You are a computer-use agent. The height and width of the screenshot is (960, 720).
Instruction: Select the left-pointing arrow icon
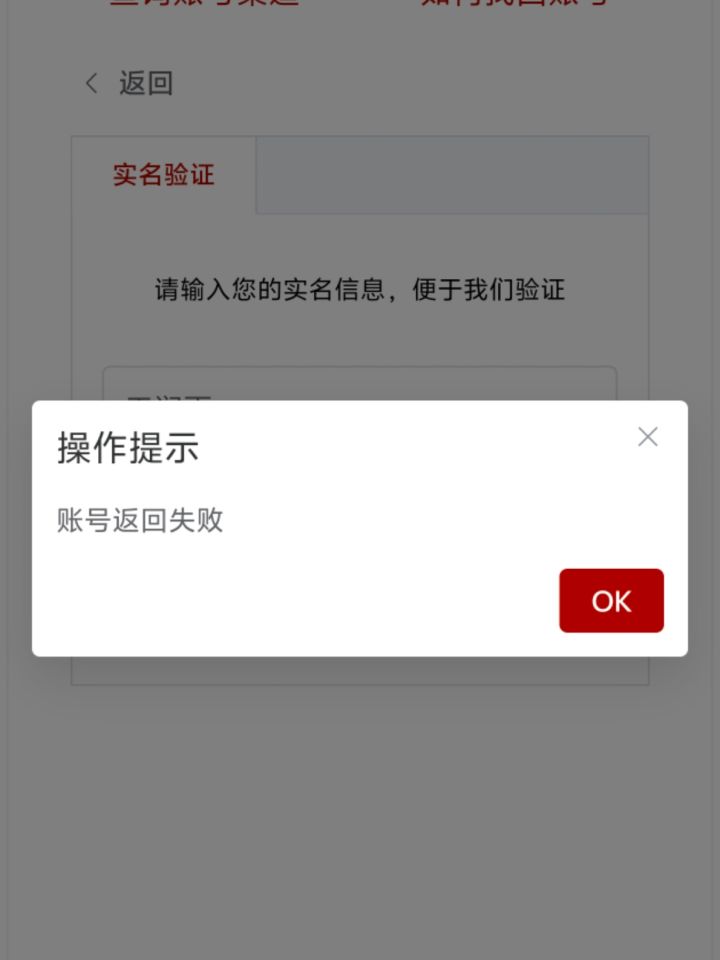tap(91, 84)
